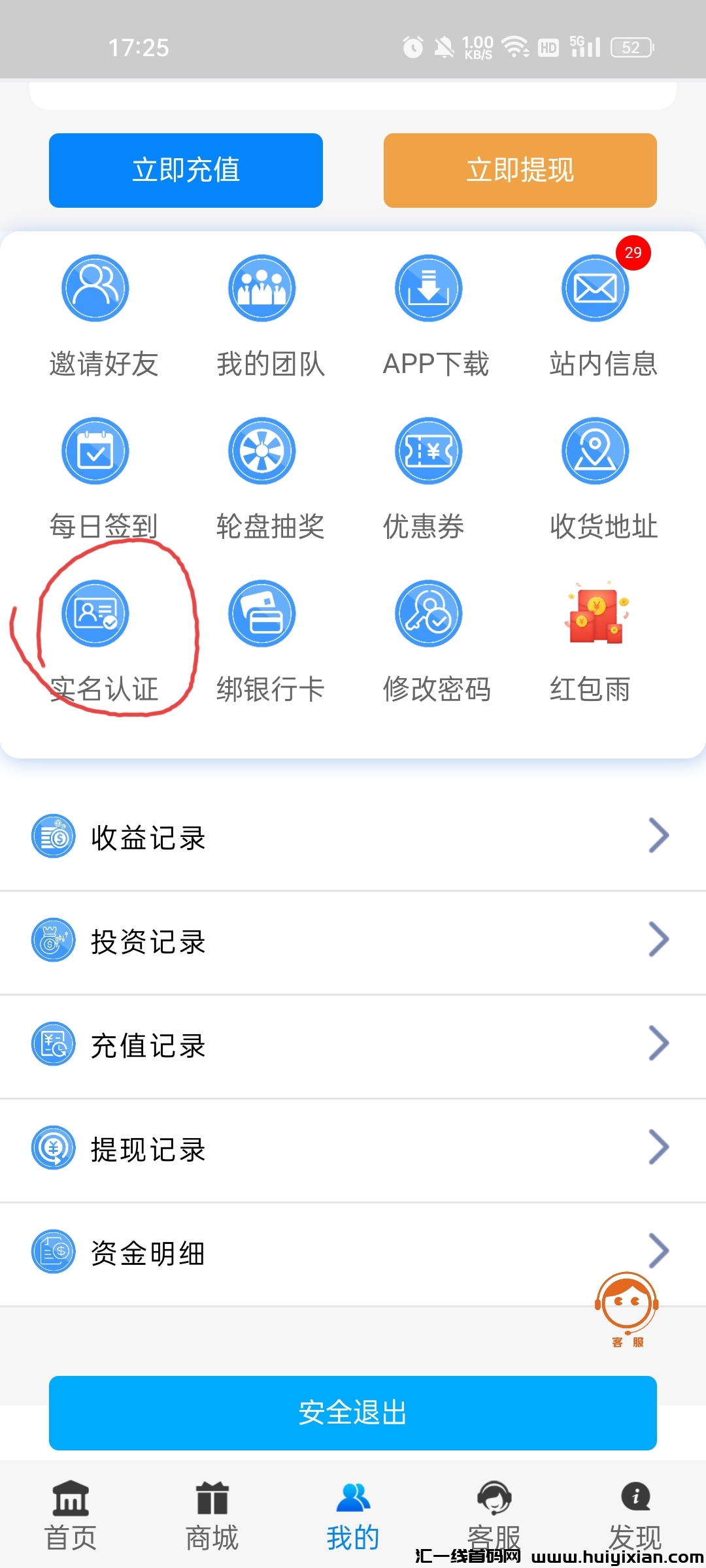Launch the 轮盘抽奖 lucky wheel icon
The height and width of the screenshot is (1568, 706).
(x=261, y=451)
